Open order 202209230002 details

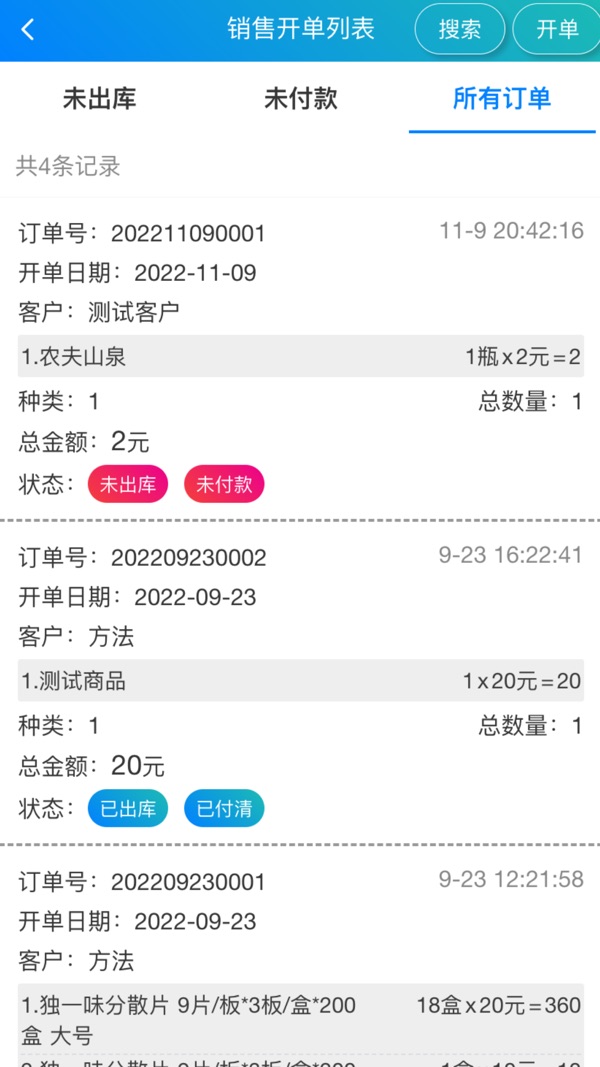pos(300,684)
